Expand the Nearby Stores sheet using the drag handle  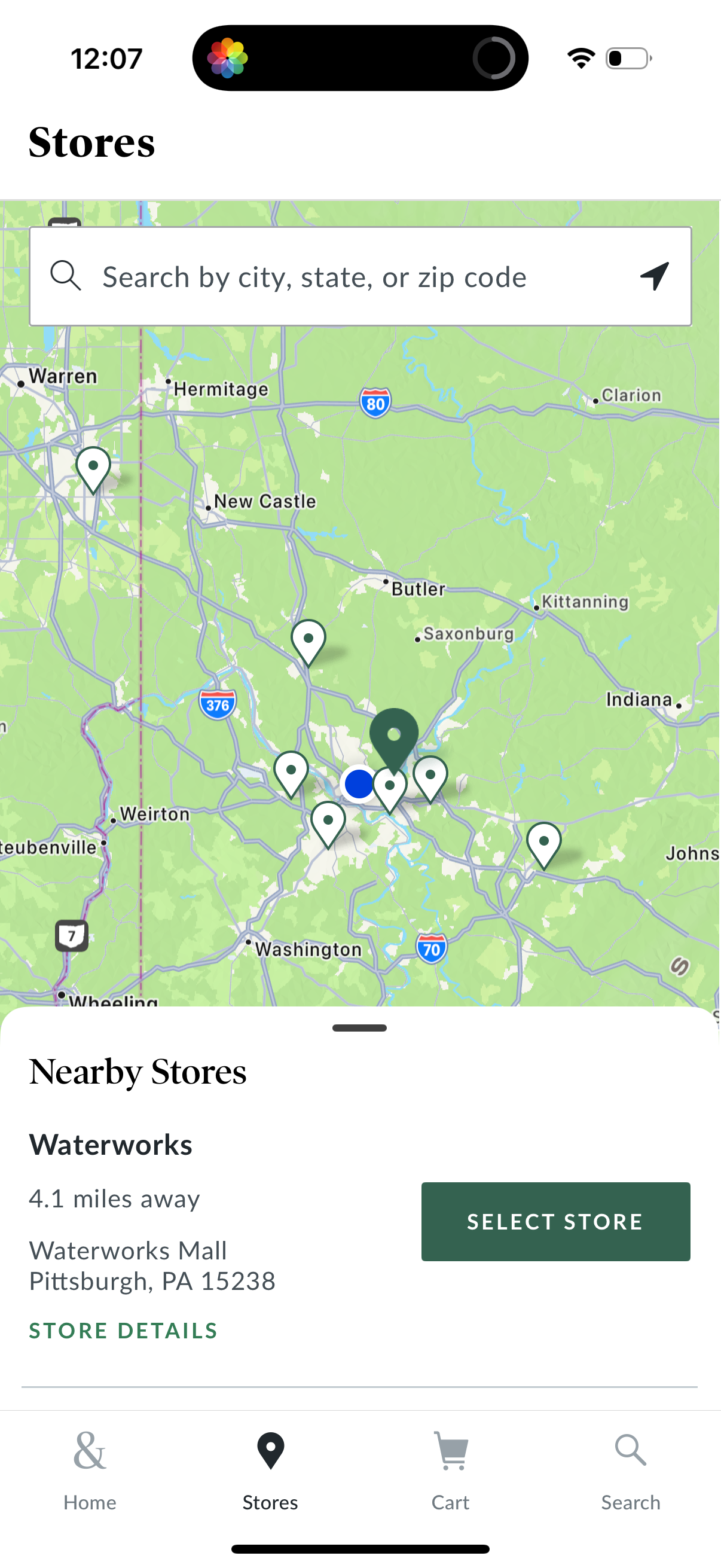(x=360, y=1027)
